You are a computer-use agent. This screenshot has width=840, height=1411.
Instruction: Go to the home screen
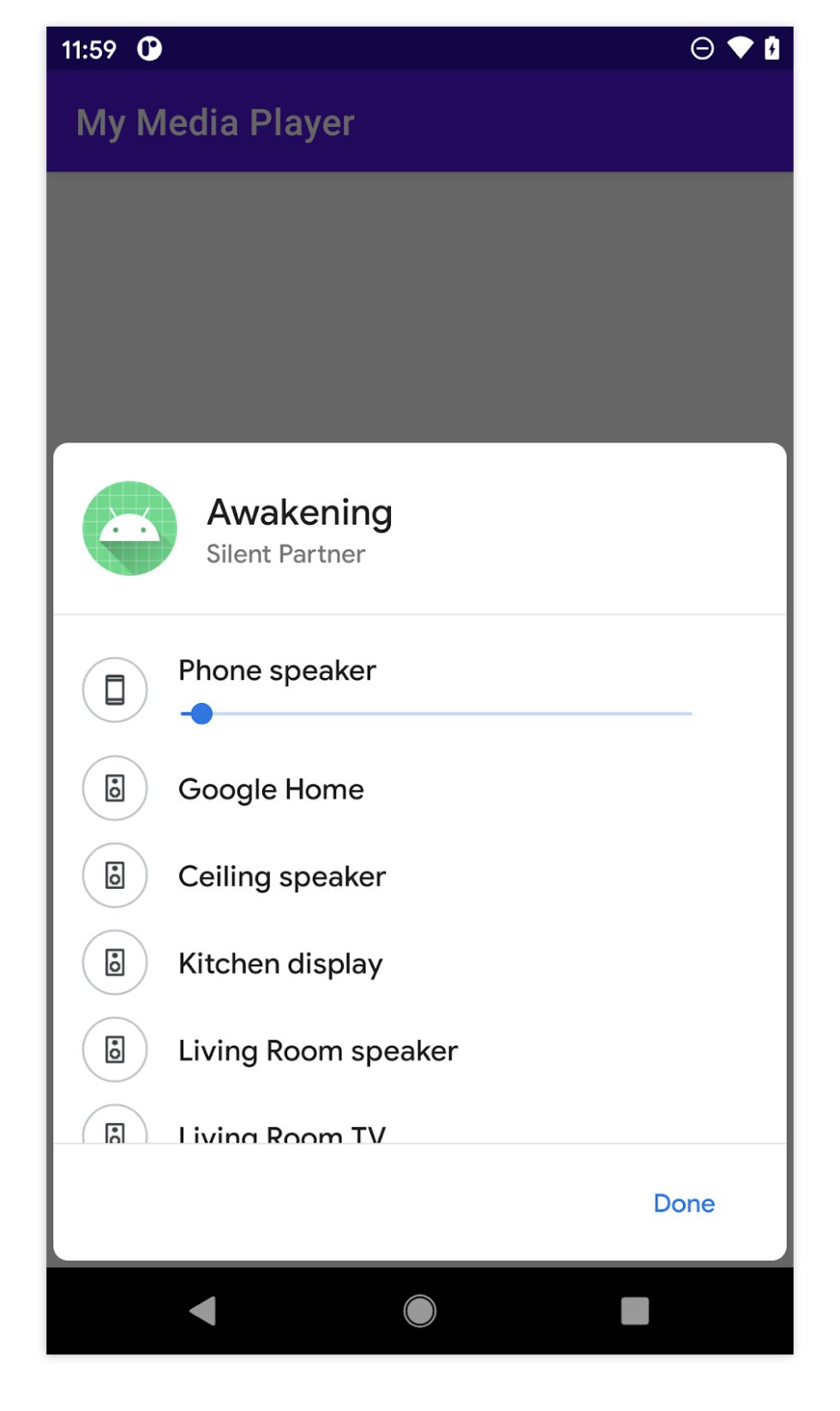(420, 1310)
